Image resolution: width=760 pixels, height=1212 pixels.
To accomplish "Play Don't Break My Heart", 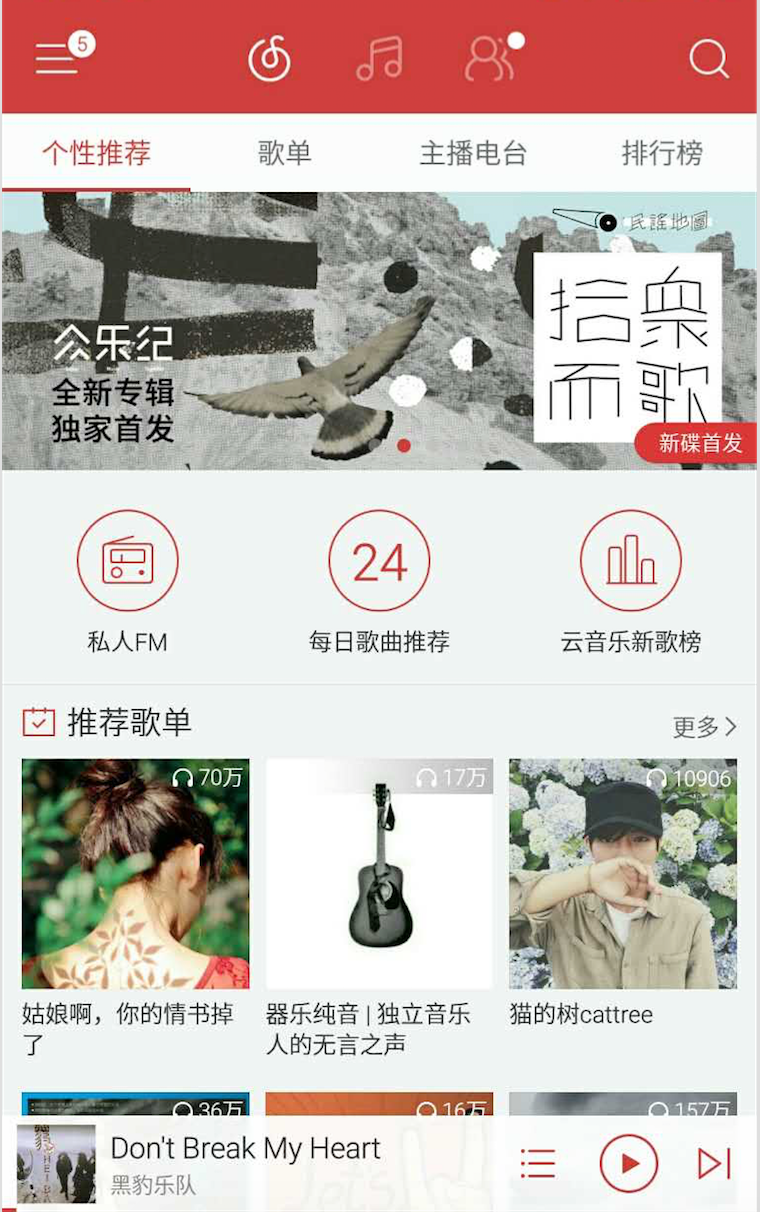I will click(629, 1163).
